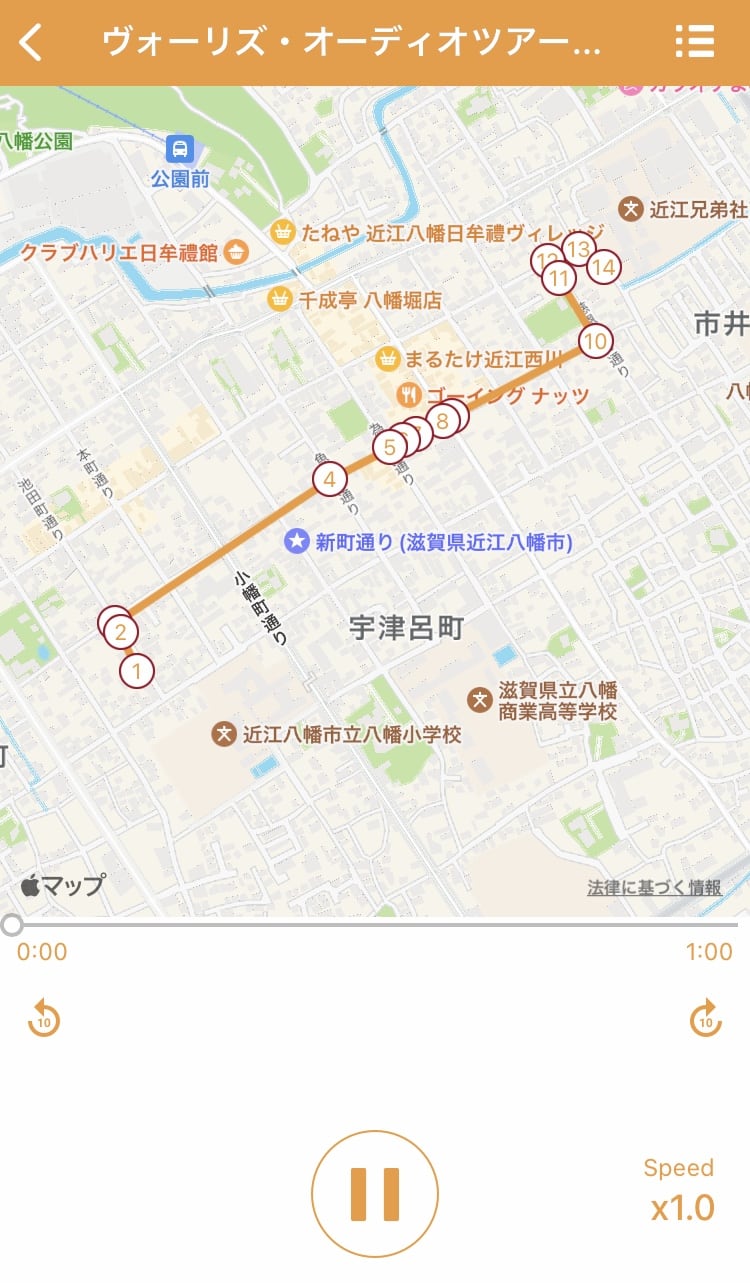
Task: Select tour stop 2 on map
Action: [x=121, y=632]
